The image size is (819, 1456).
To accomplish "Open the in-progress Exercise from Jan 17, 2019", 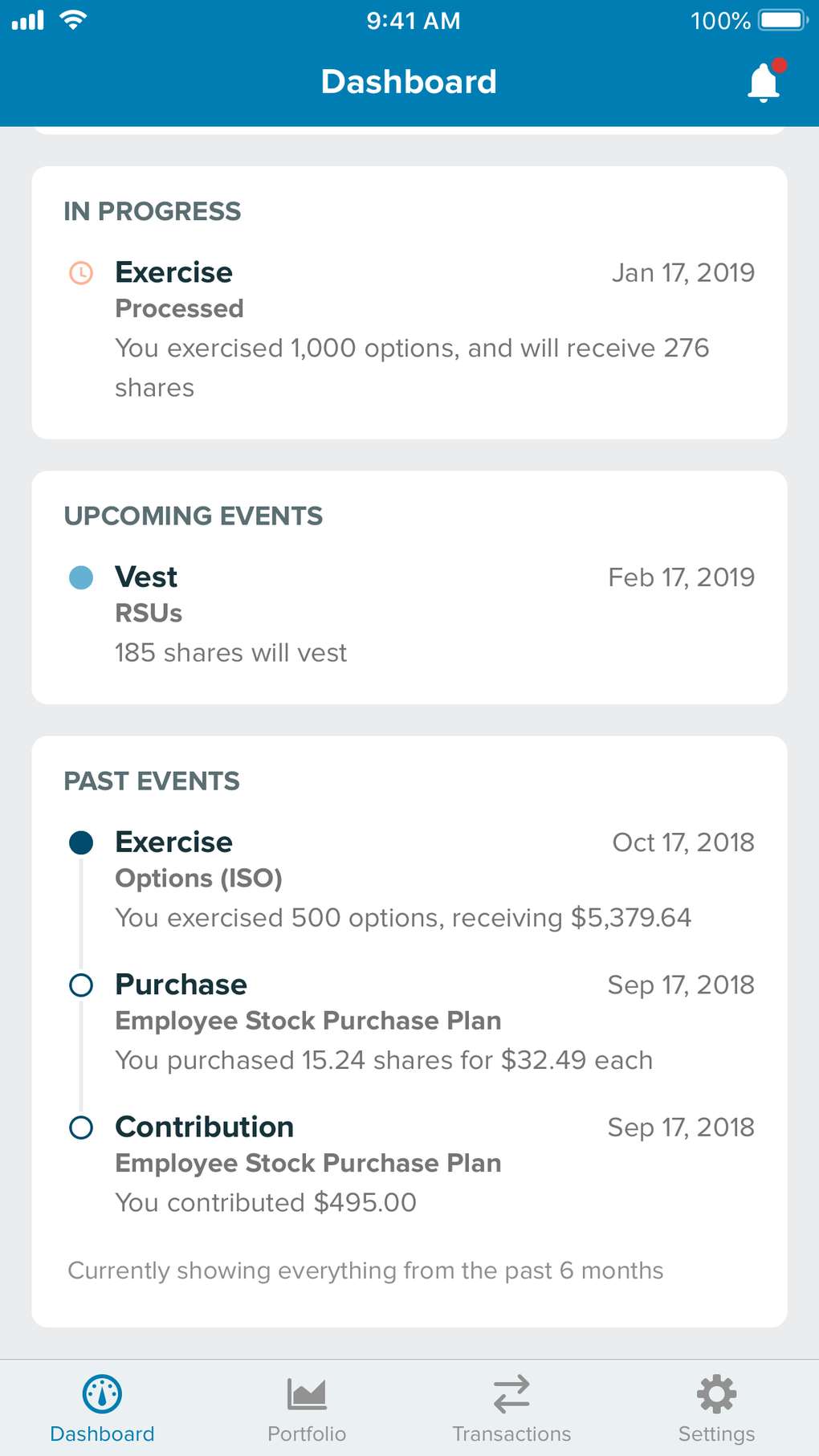I will 409,329.
